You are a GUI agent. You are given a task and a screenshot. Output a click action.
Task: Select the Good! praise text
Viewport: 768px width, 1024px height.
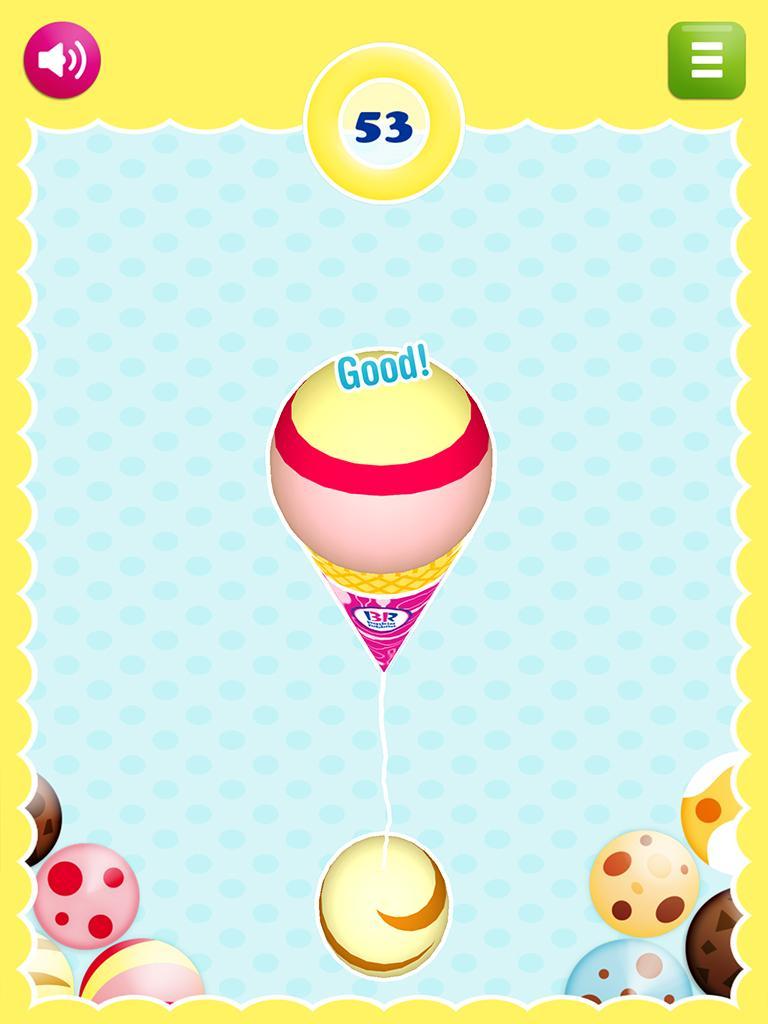coord(383,368)
